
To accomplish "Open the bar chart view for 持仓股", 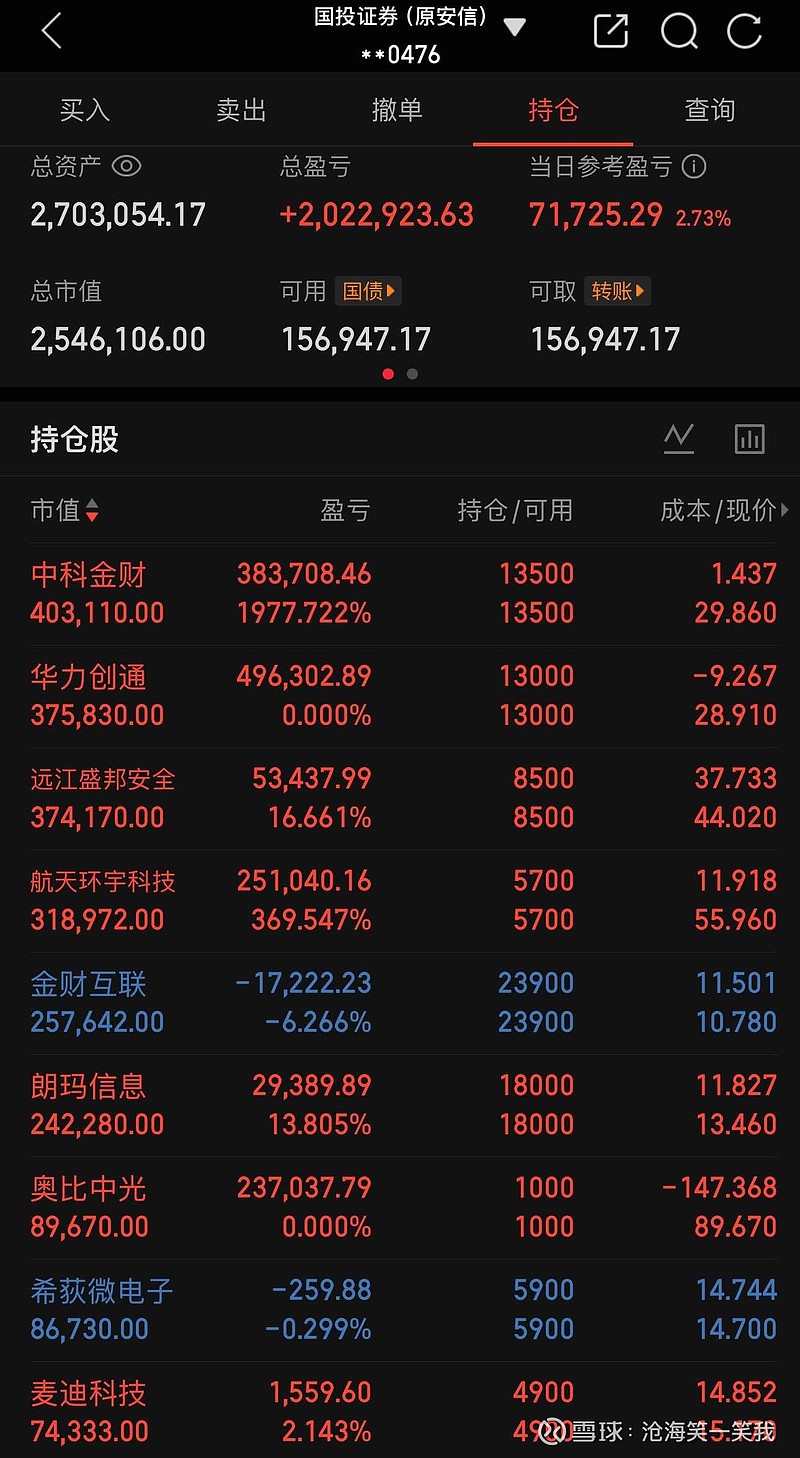I will (749, 438).
